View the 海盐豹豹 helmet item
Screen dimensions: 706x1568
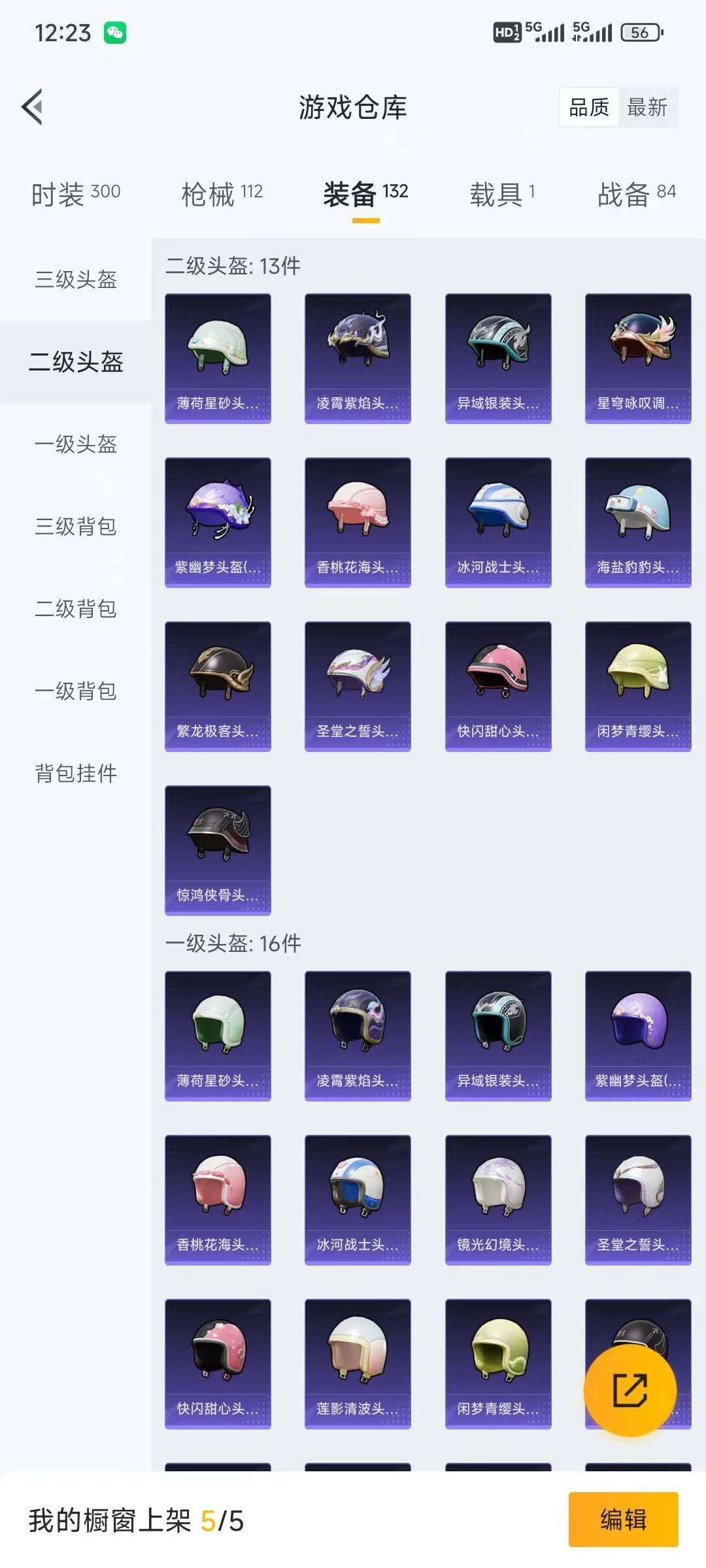tap(638, 522)
